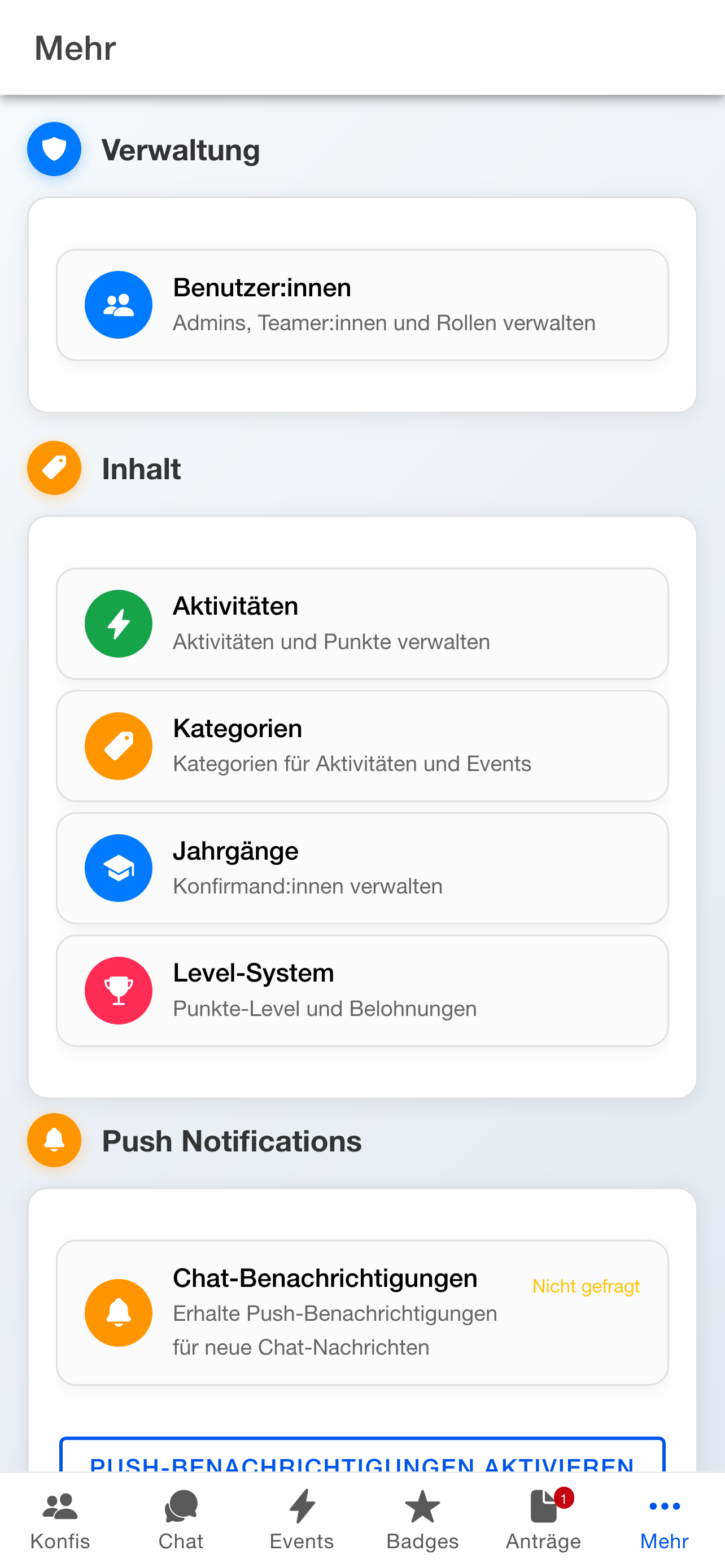Select the Chat-Benachrichtigungen row

362,1312
